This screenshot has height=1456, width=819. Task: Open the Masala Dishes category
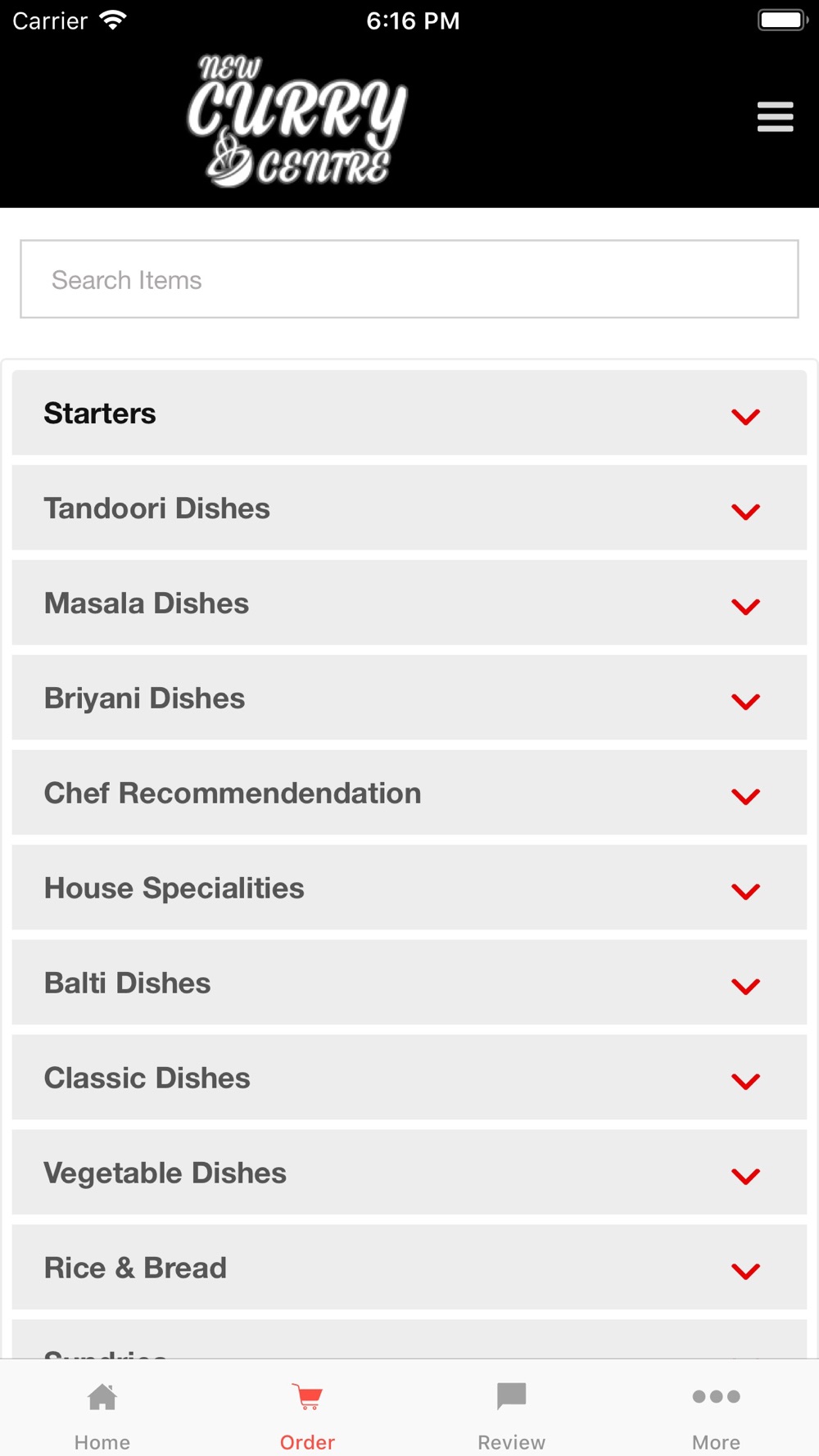point(409,603)
